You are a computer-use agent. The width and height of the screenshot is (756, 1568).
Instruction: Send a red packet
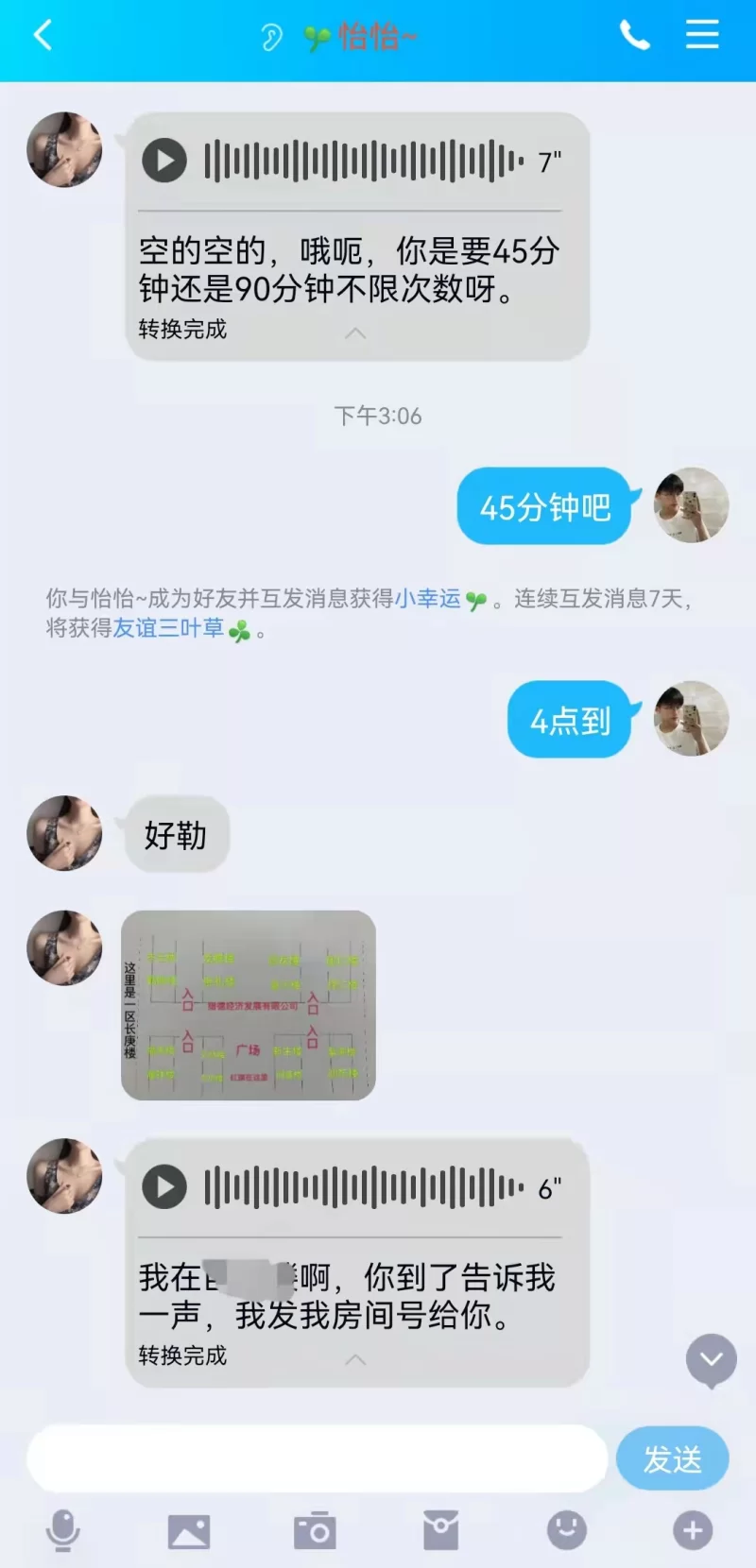[440, 1530]
